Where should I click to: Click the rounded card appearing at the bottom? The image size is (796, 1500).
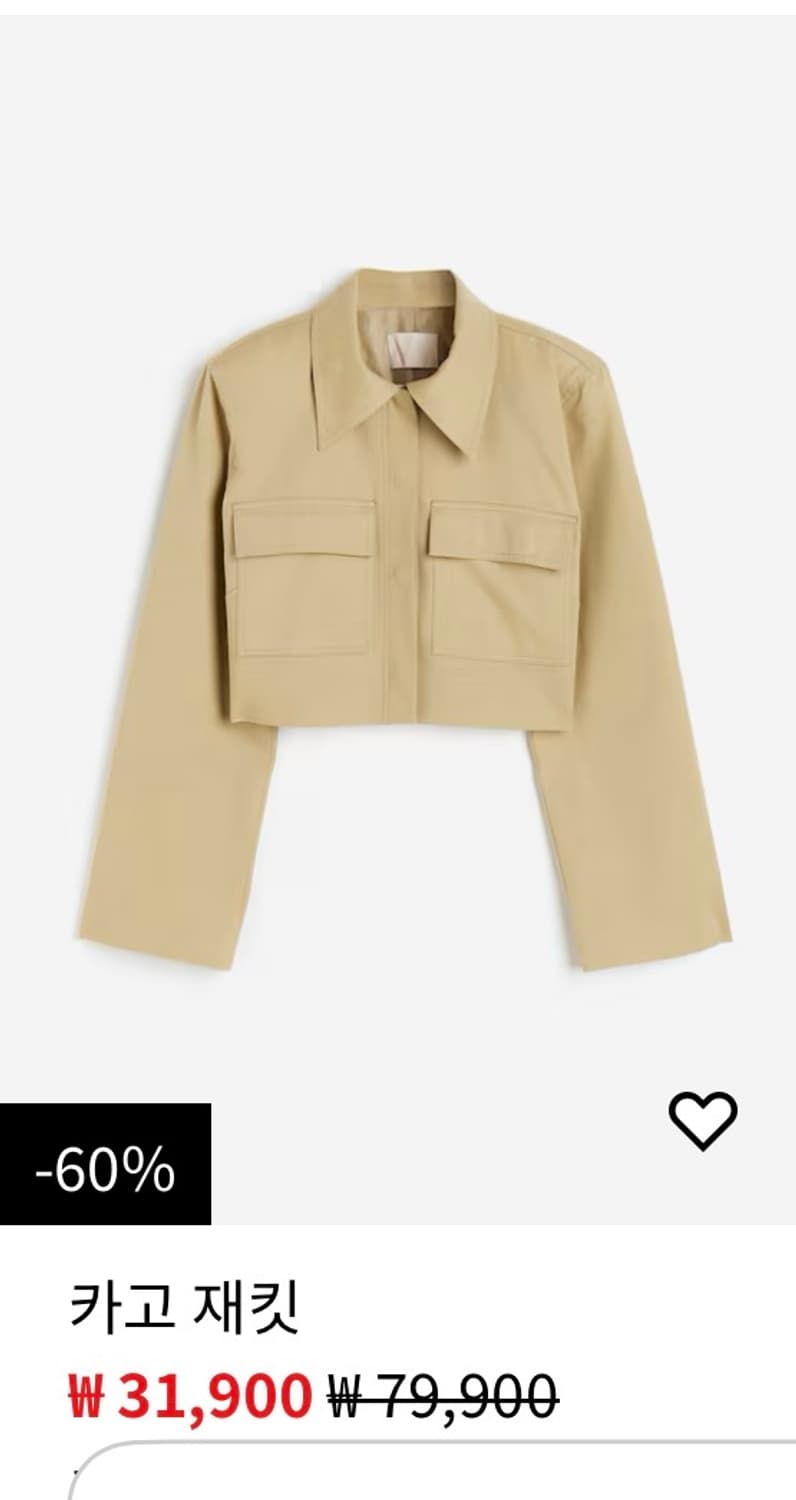point(398,1480)
